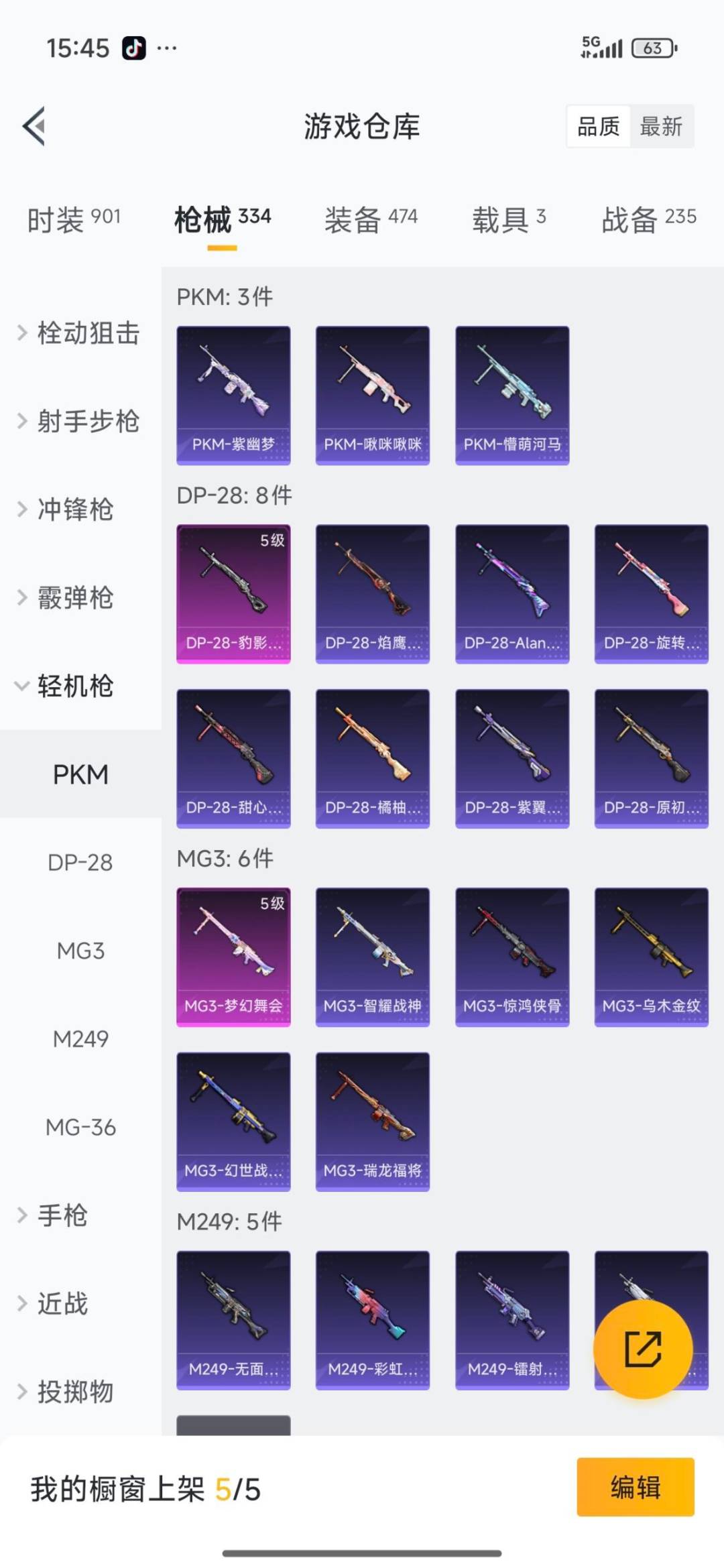The height and width of the screenshot is (1568, 724).
Task: Select MG-36 in the weapon list
Action: (80, 1127)
